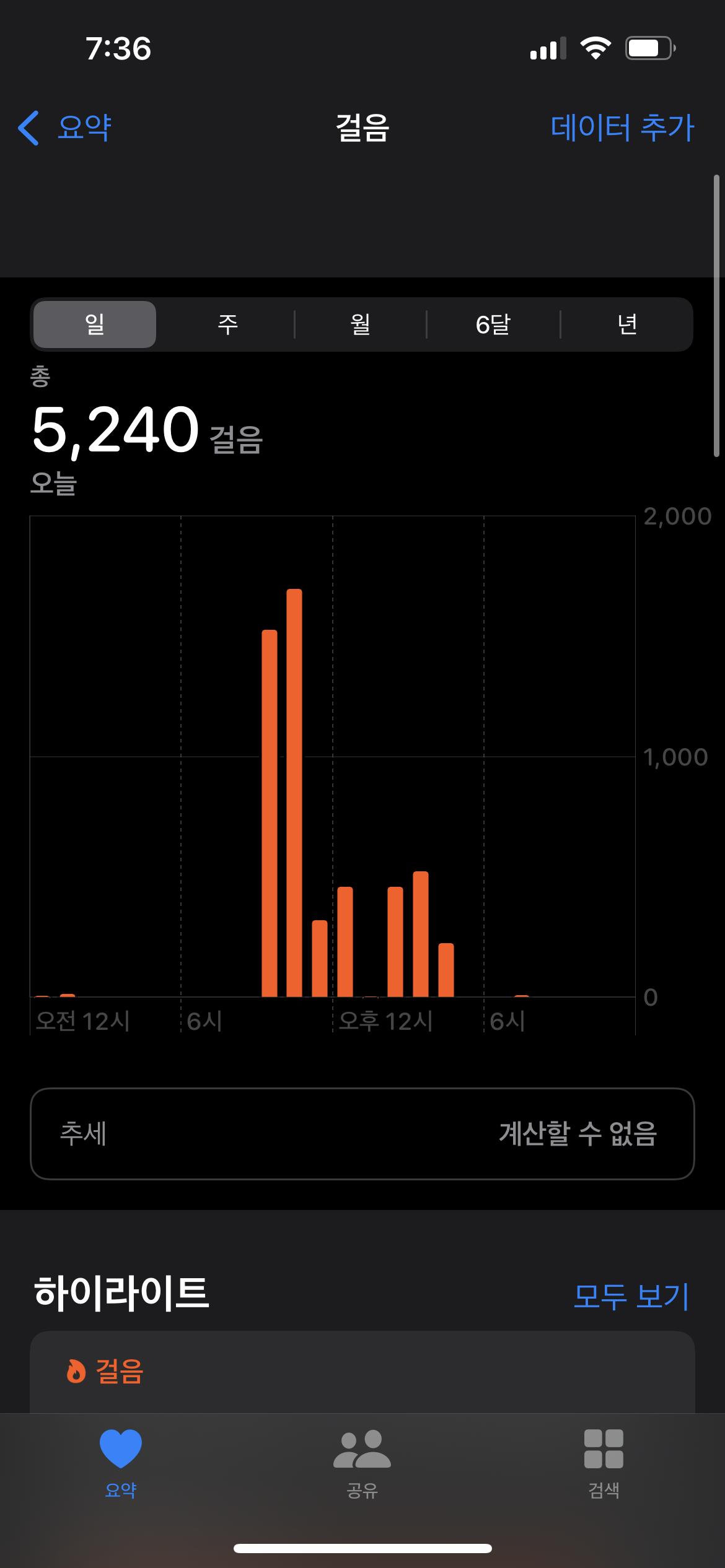Viewport: 725px width, 1568px height.
Task: Go back to 요약 screen
Action: tap(66, 128)
